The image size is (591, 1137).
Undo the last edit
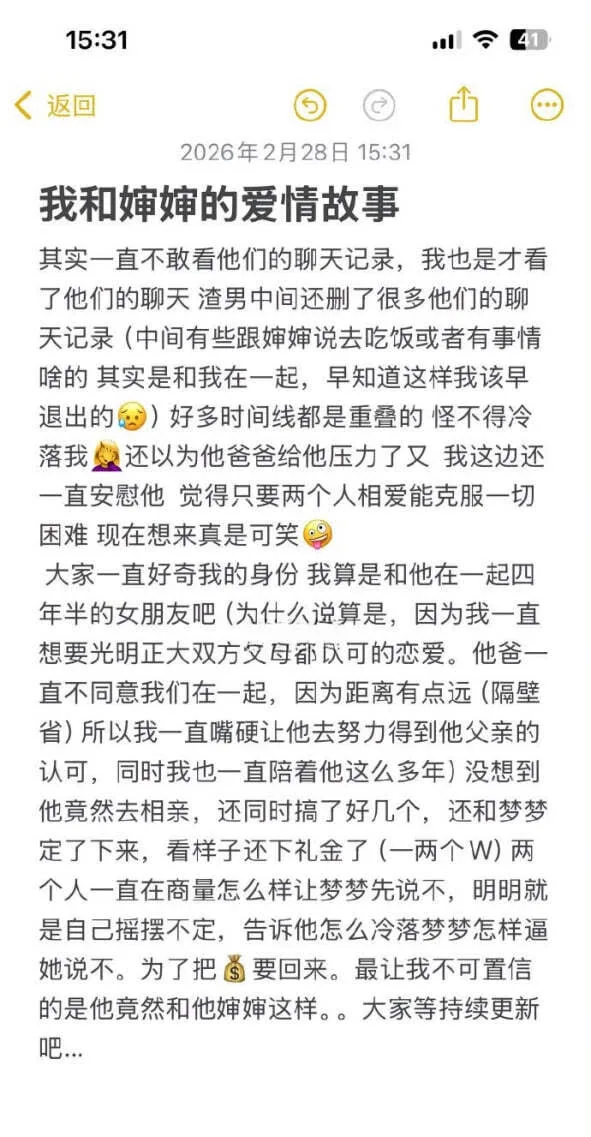click(x=310, y=106)
